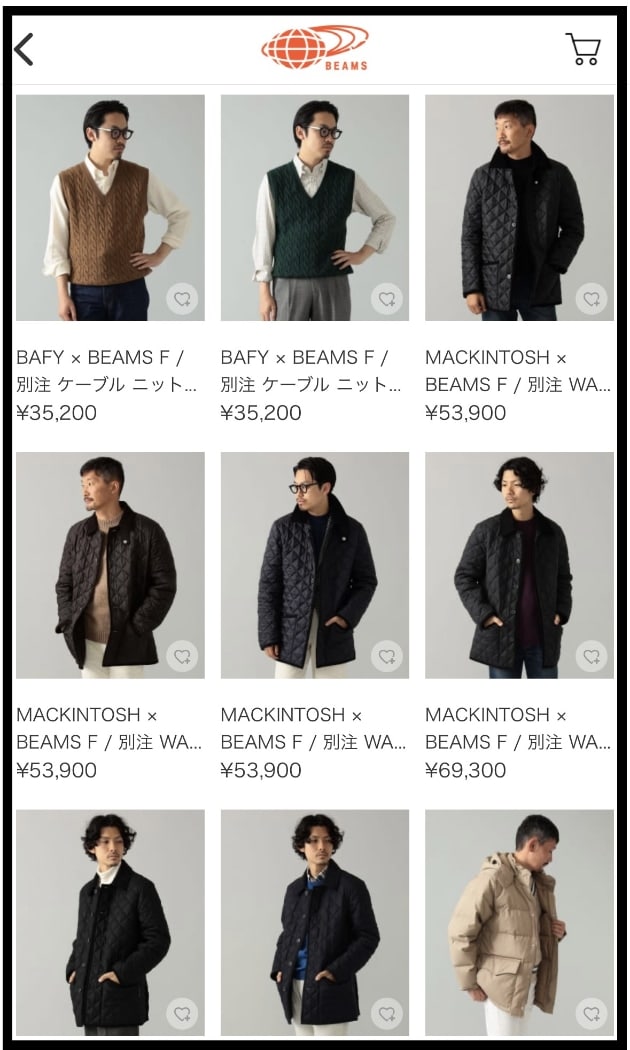
Task: Open the MACKINTOSH jacket worn with glasses
Action: pyautogui.click(x=314, y=565)
